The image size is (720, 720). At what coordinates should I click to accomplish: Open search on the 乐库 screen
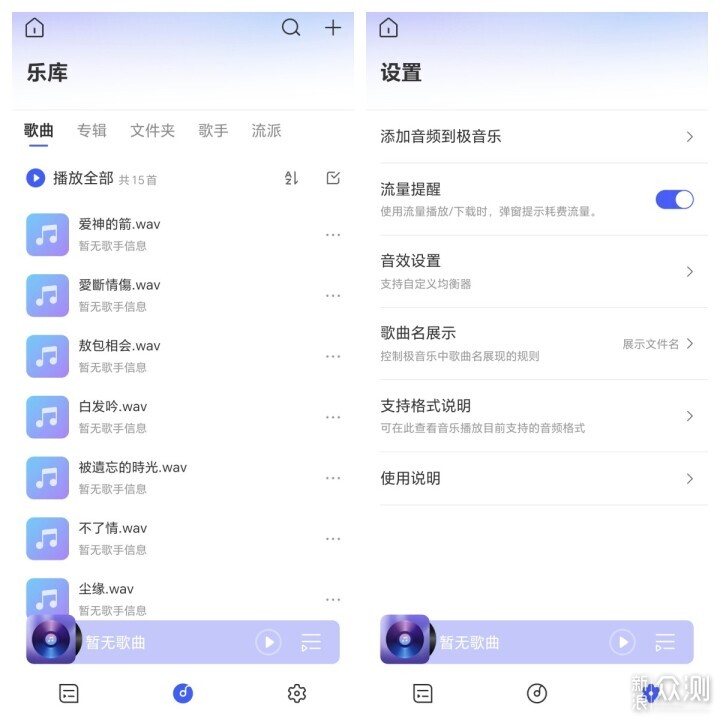pyautogui.click(x=291, y=28)
